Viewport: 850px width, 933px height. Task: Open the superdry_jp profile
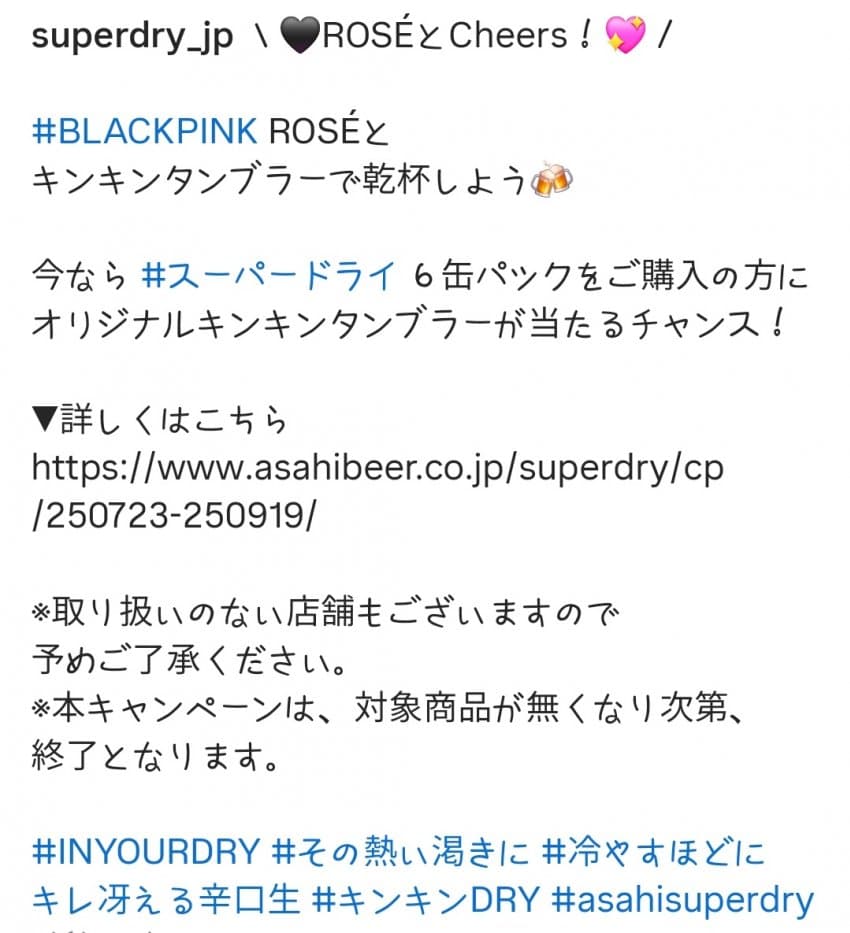(x=132, y=37)
